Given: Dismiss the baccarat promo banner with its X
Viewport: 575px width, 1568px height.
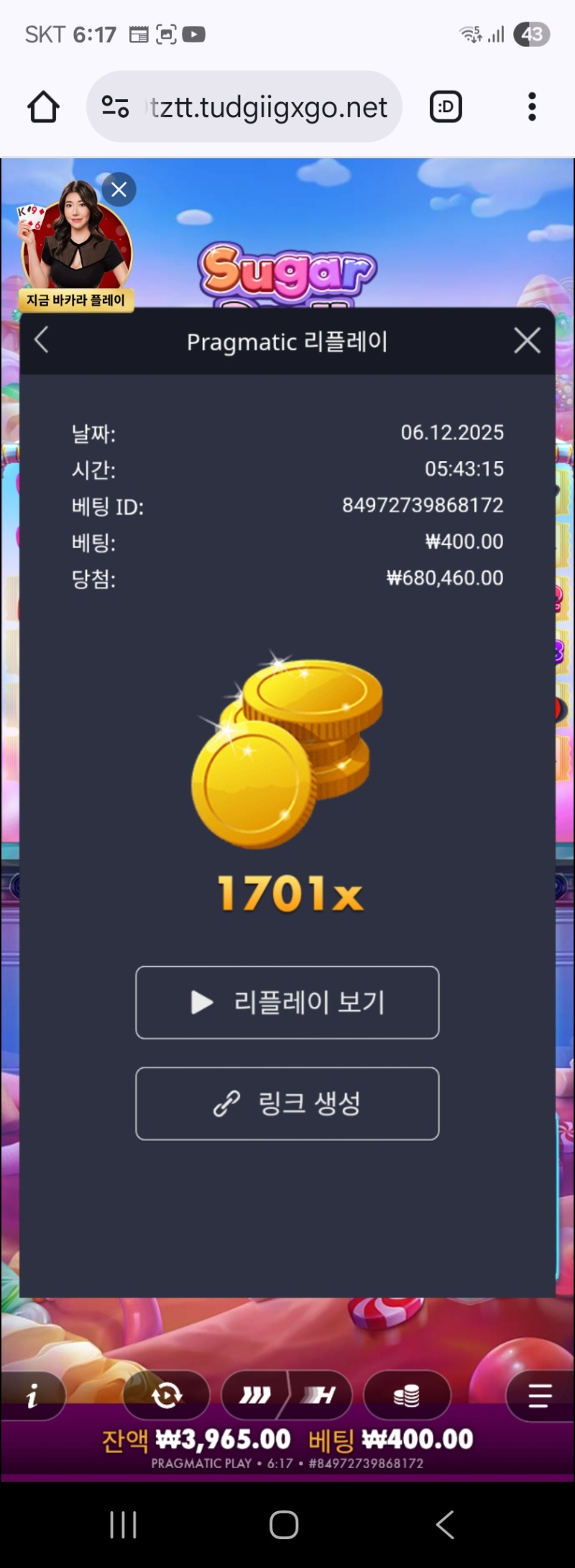Looking at the screenshot, I should point(119,189).
